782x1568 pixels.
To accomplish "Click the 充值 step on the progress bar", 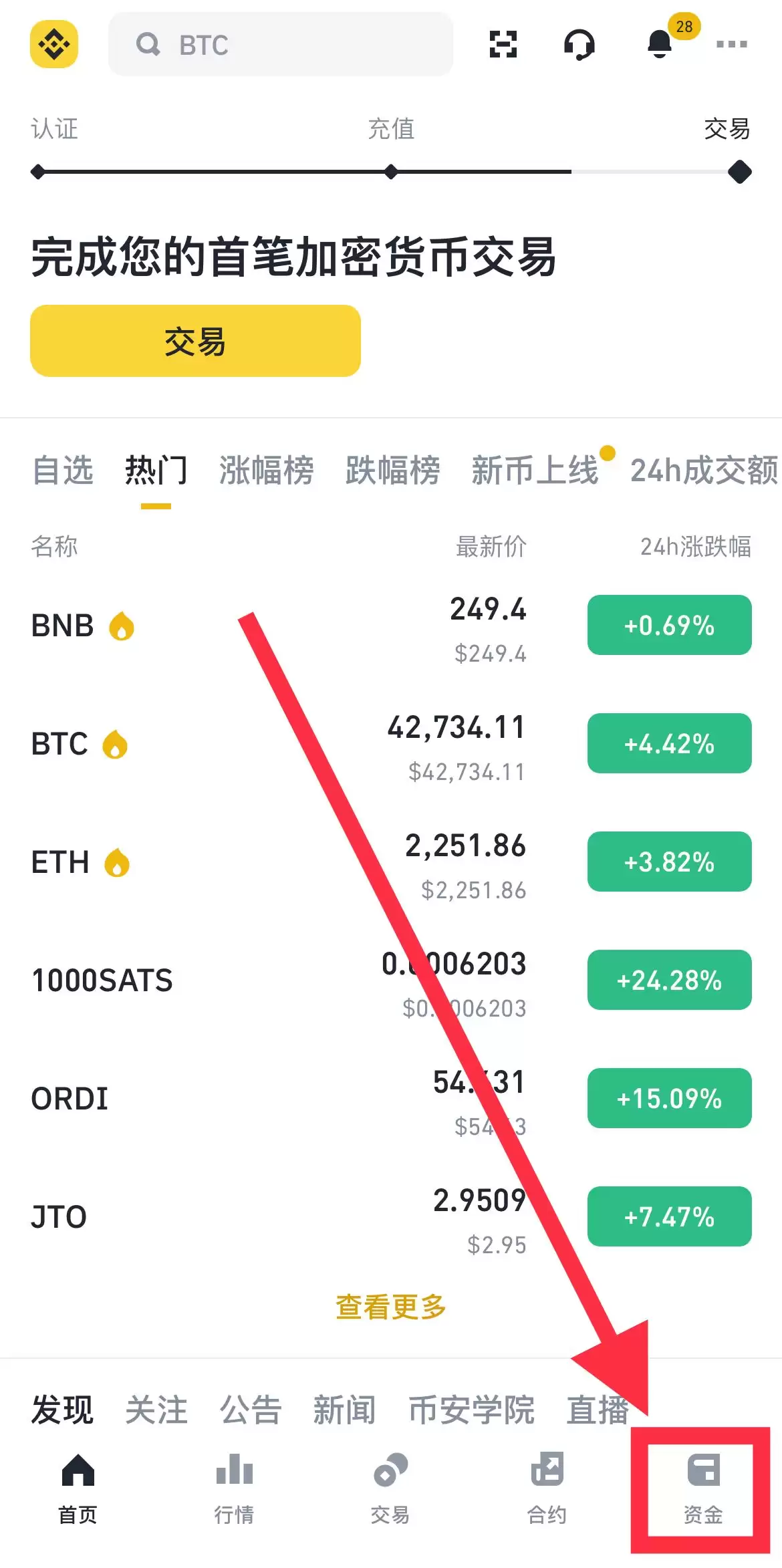I will [391, 130].
